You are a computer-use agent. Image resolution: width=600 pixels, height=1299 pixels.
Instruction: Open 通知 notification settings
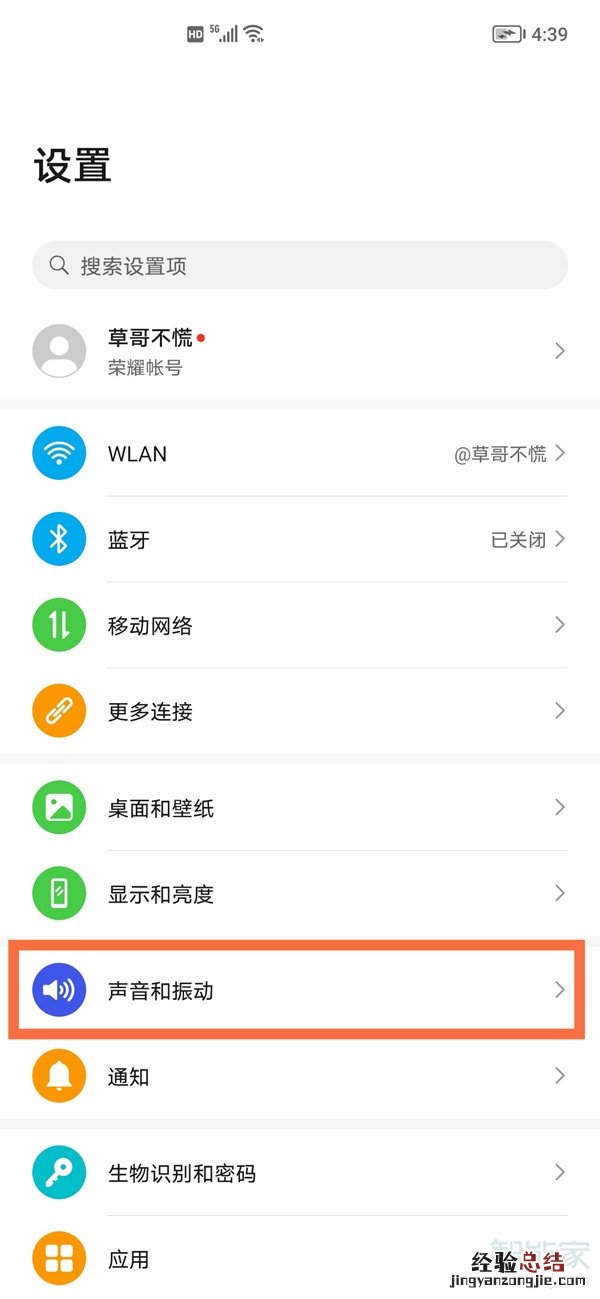(300, 1077)
